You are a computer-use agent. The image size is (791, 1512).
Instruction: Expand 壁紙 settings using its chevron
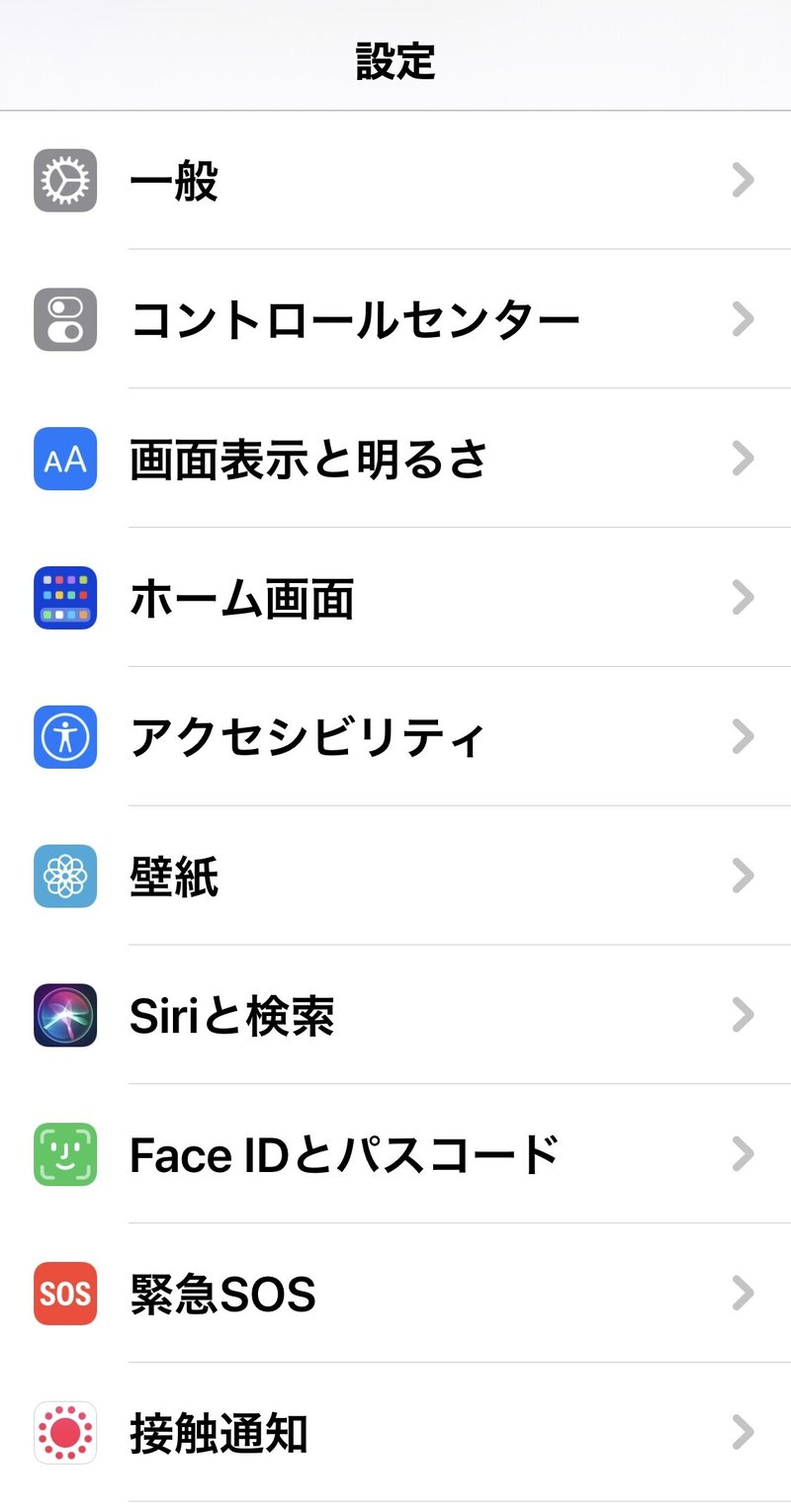(743, 876)
